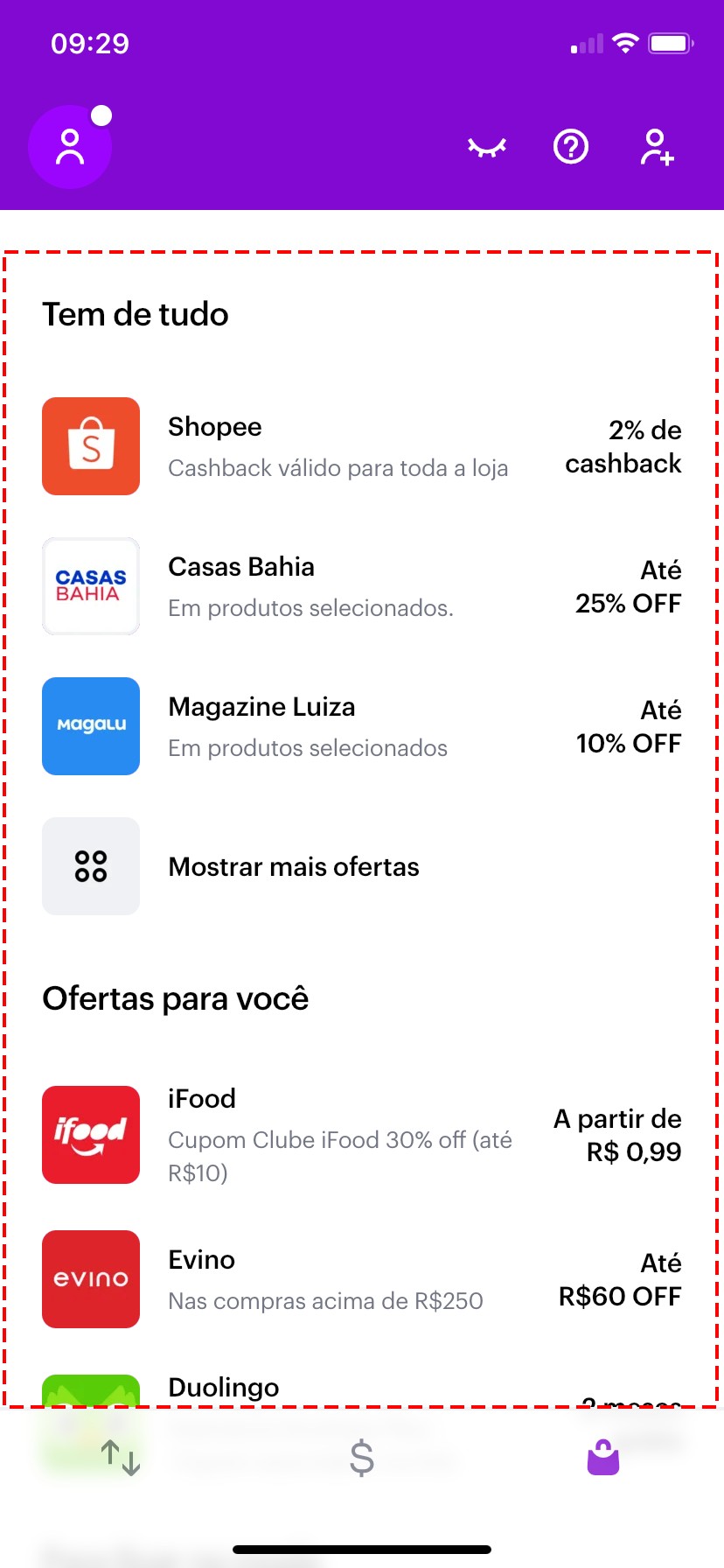This screenshot has height=1568, width=724.
Task: Go to the dollar sign tab
Action: pyautogui.click(x=362, y=1458)
